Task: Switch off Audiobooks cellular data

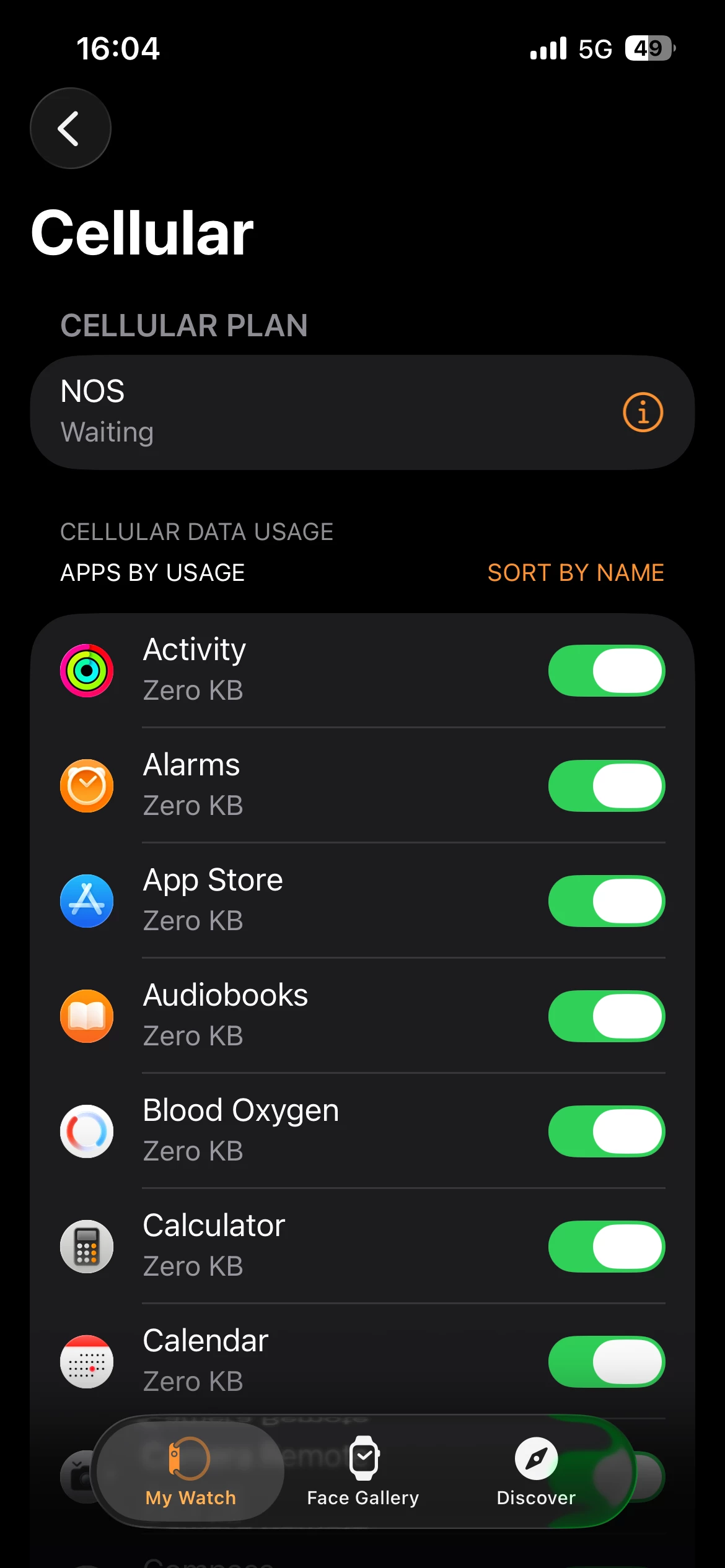Action: (x=606, y=1016)
